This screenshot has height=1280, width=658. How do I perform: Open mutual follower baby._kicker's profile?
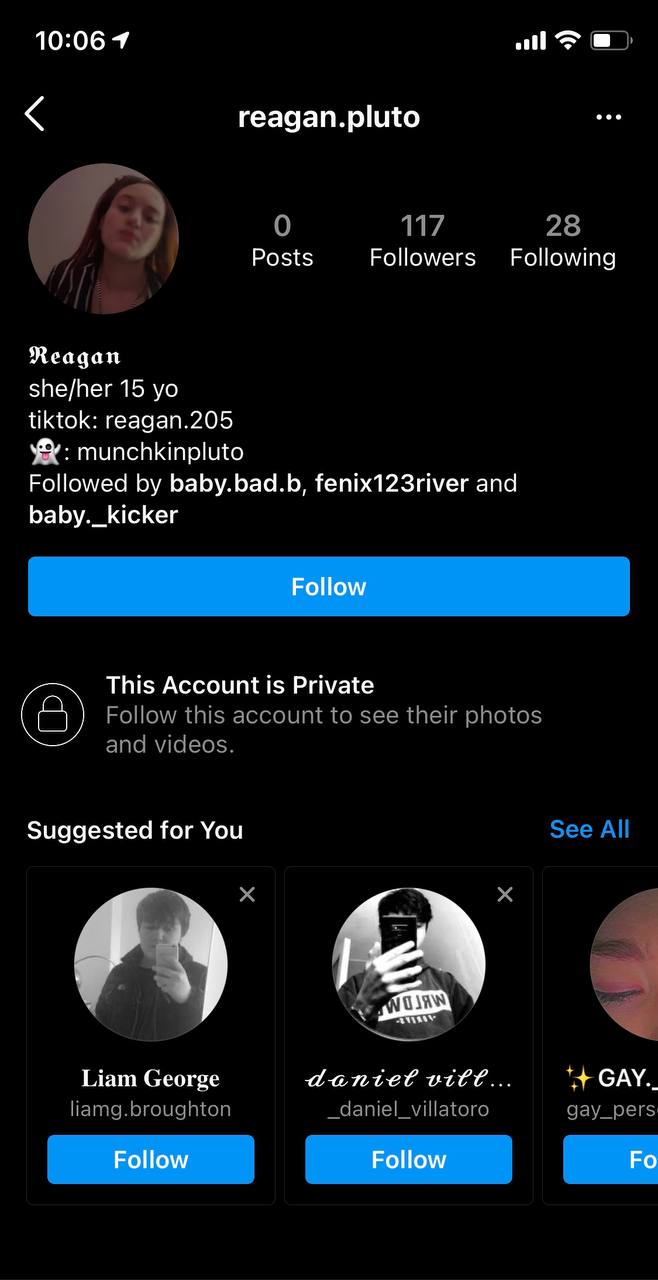click(x=103, y=516)
